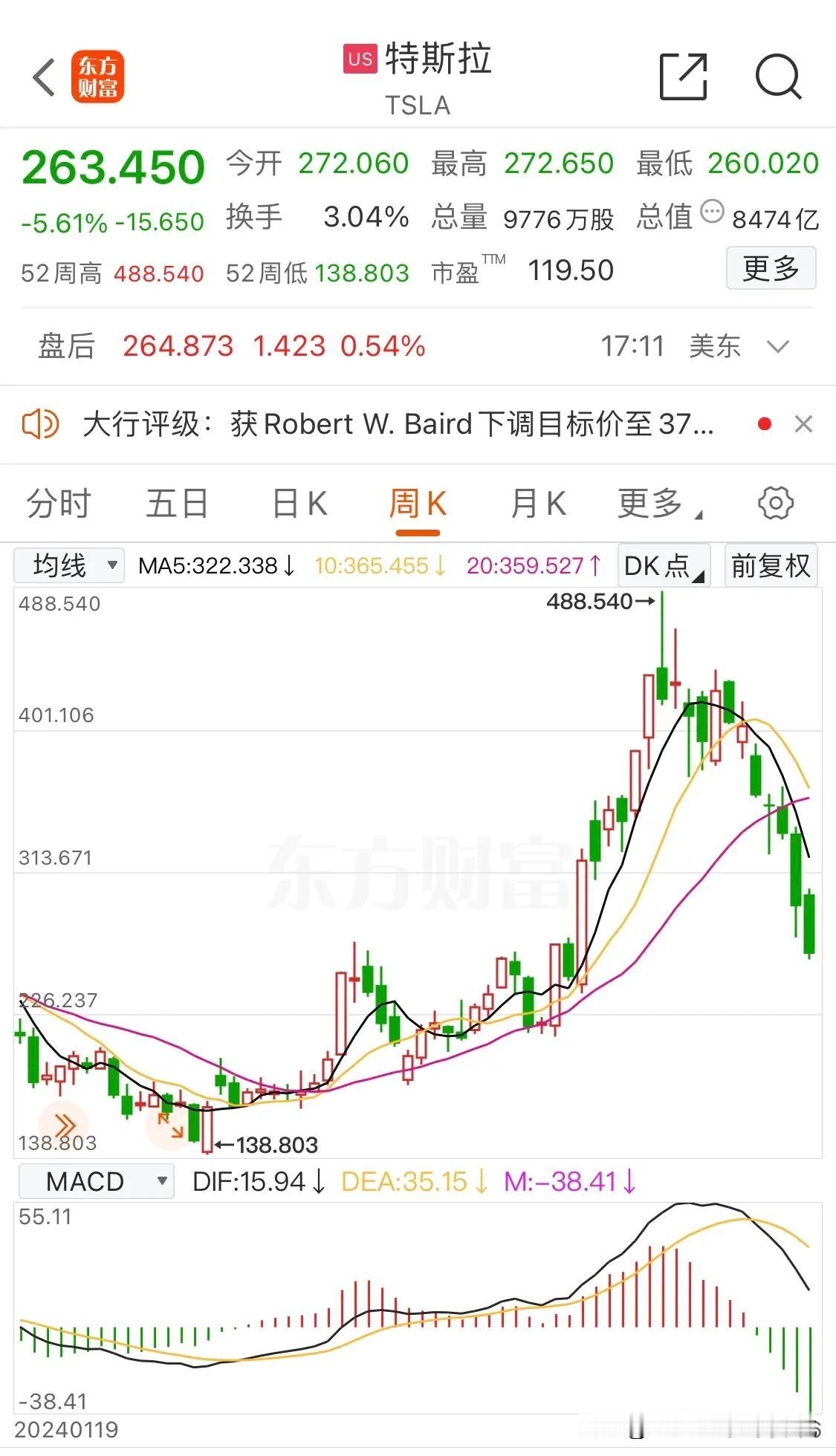Switch to the 日K chart tab
The width and height of the screenshot is (836, 1456).
coord(299,504)
